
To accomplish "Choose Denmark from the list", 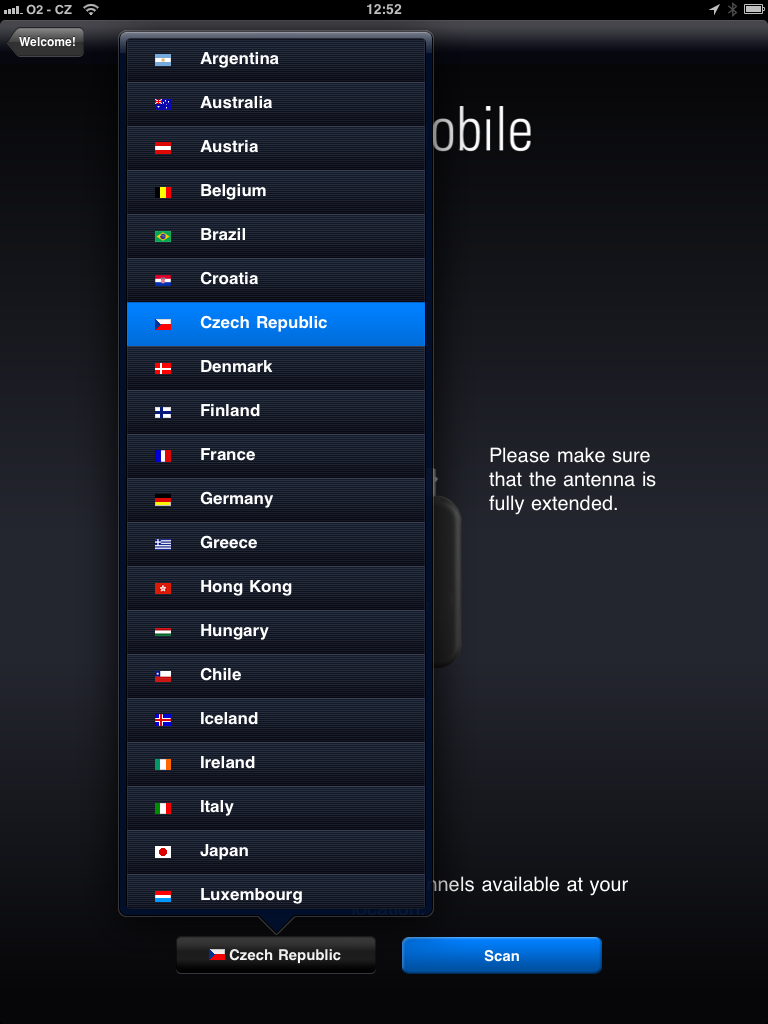I will pyautogui.click(x=276, y=367).
